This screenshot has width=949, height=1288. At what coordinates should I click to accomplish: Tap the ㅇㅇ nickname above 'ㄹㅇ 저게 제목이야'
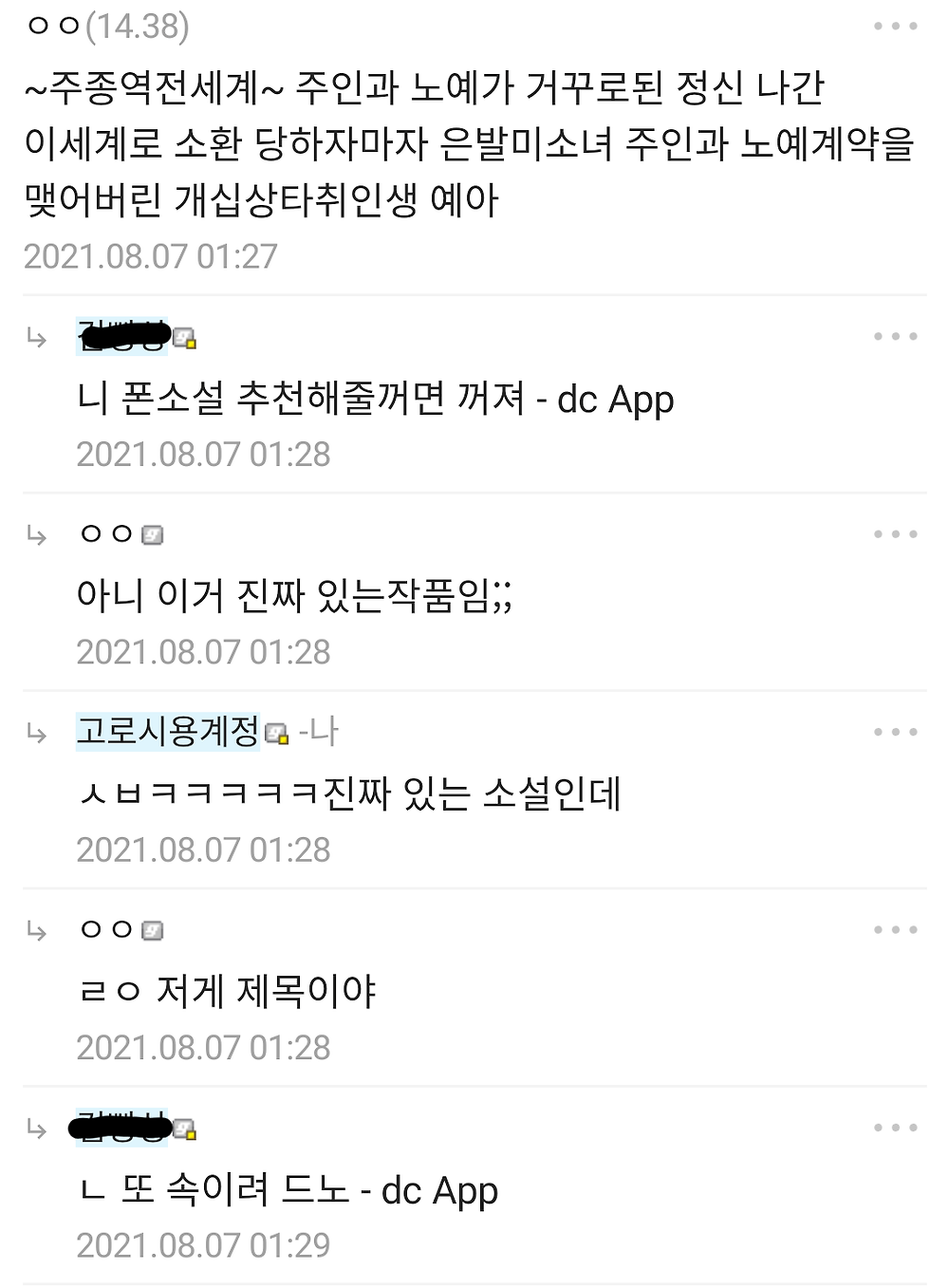point(107,929)
